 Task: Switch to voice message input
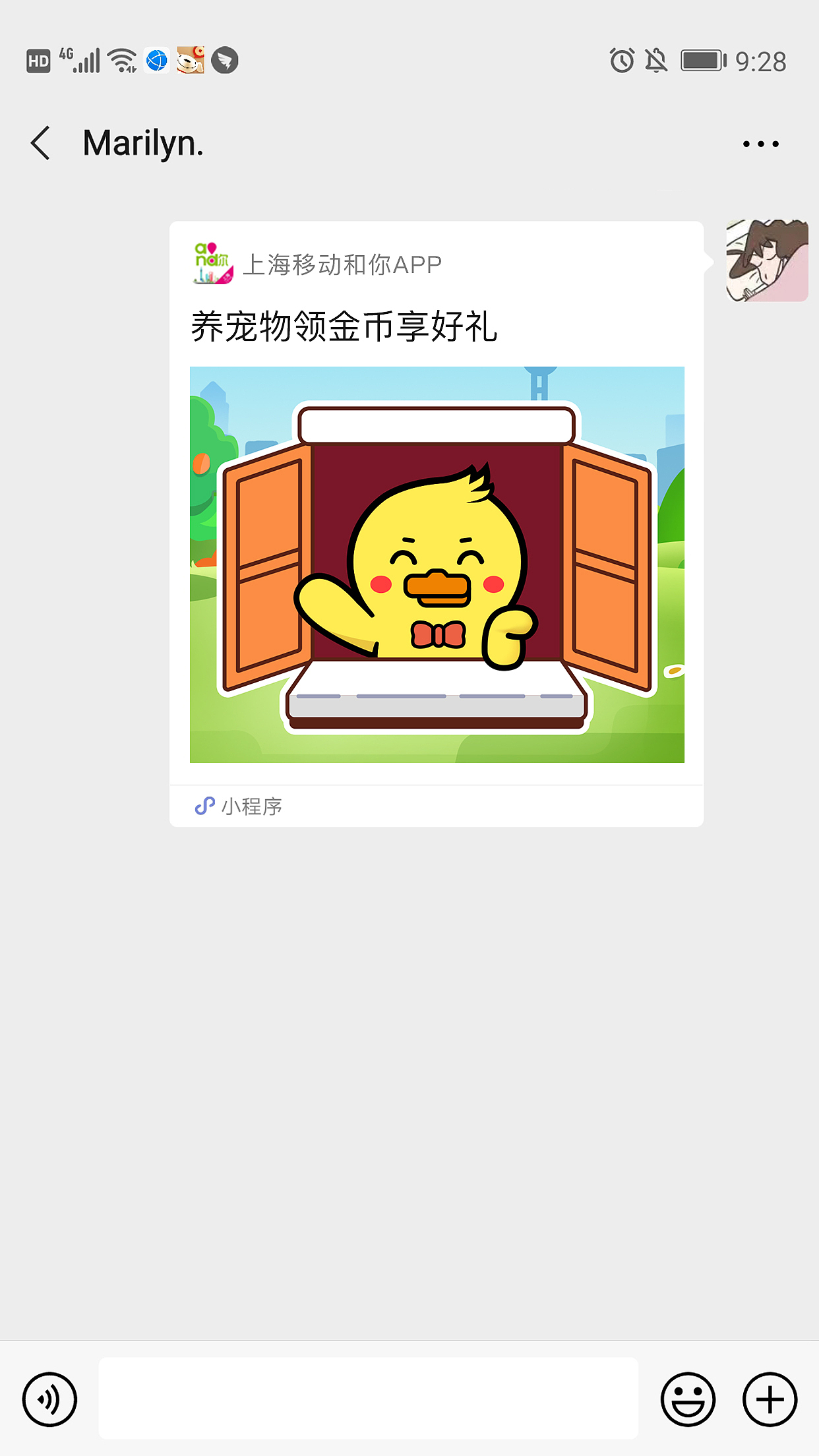50,1399
